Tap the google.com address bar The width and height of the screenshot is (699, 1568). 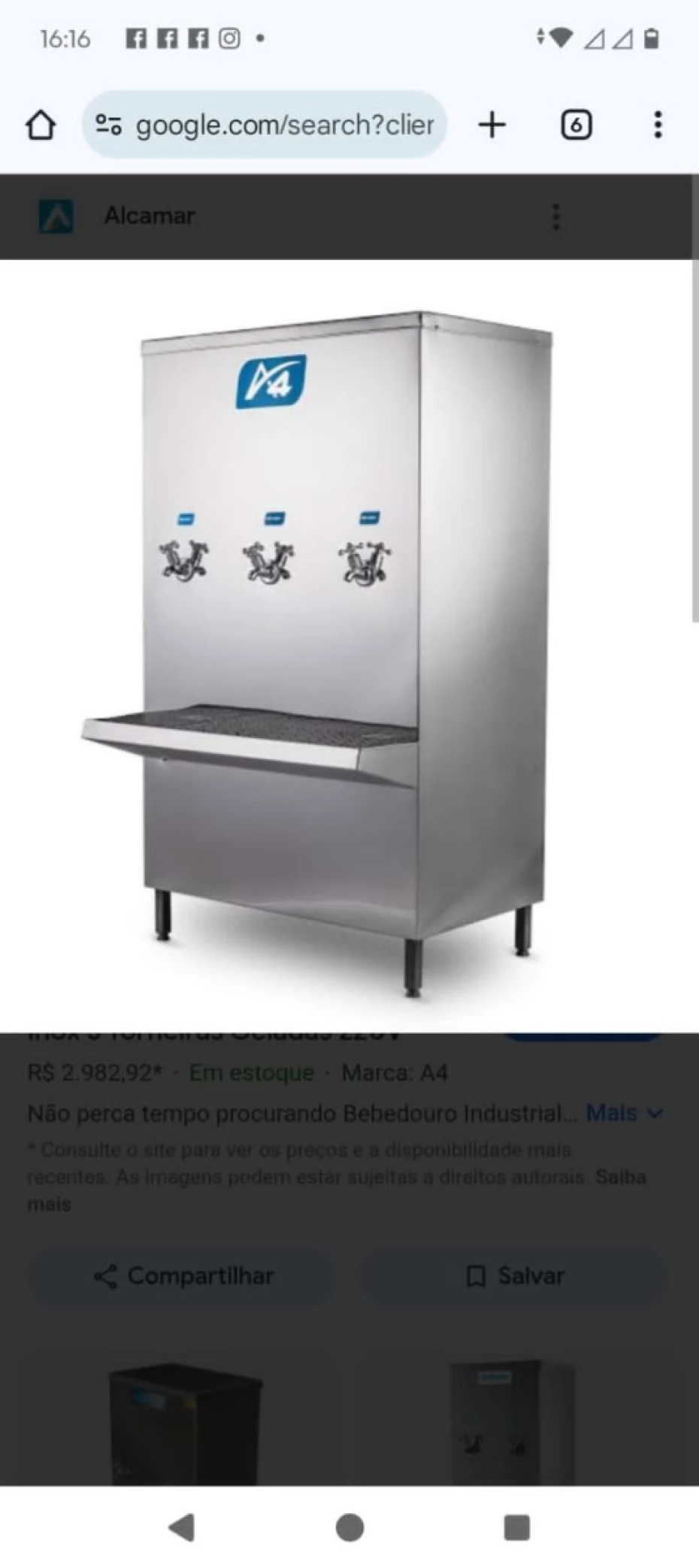265,125
